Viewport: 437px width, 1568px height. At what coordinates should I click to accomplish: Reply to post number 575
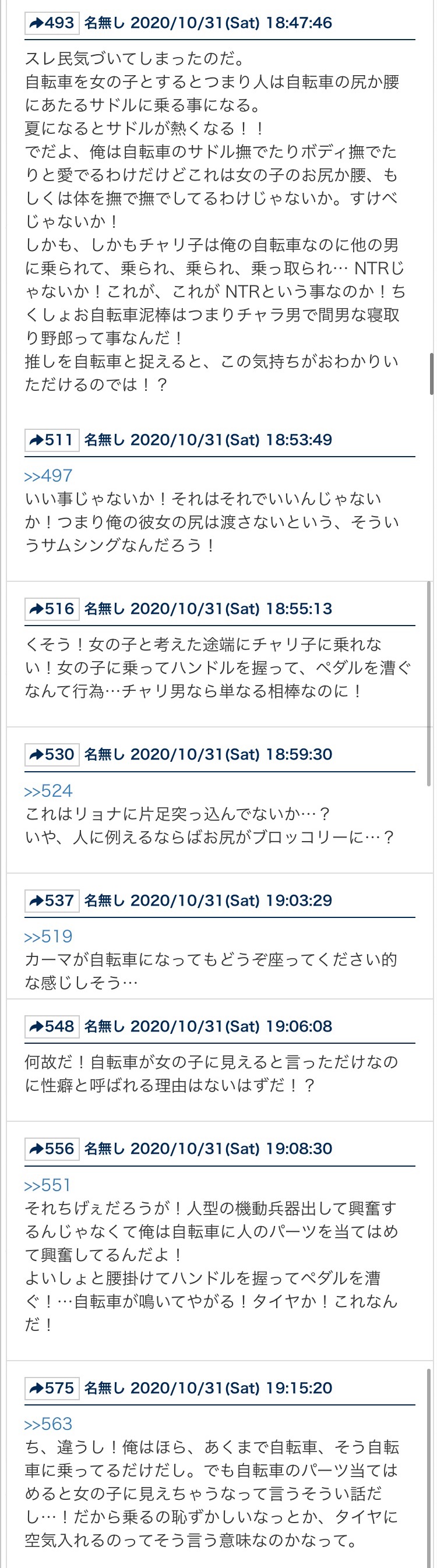click(x=52, y=1388)
